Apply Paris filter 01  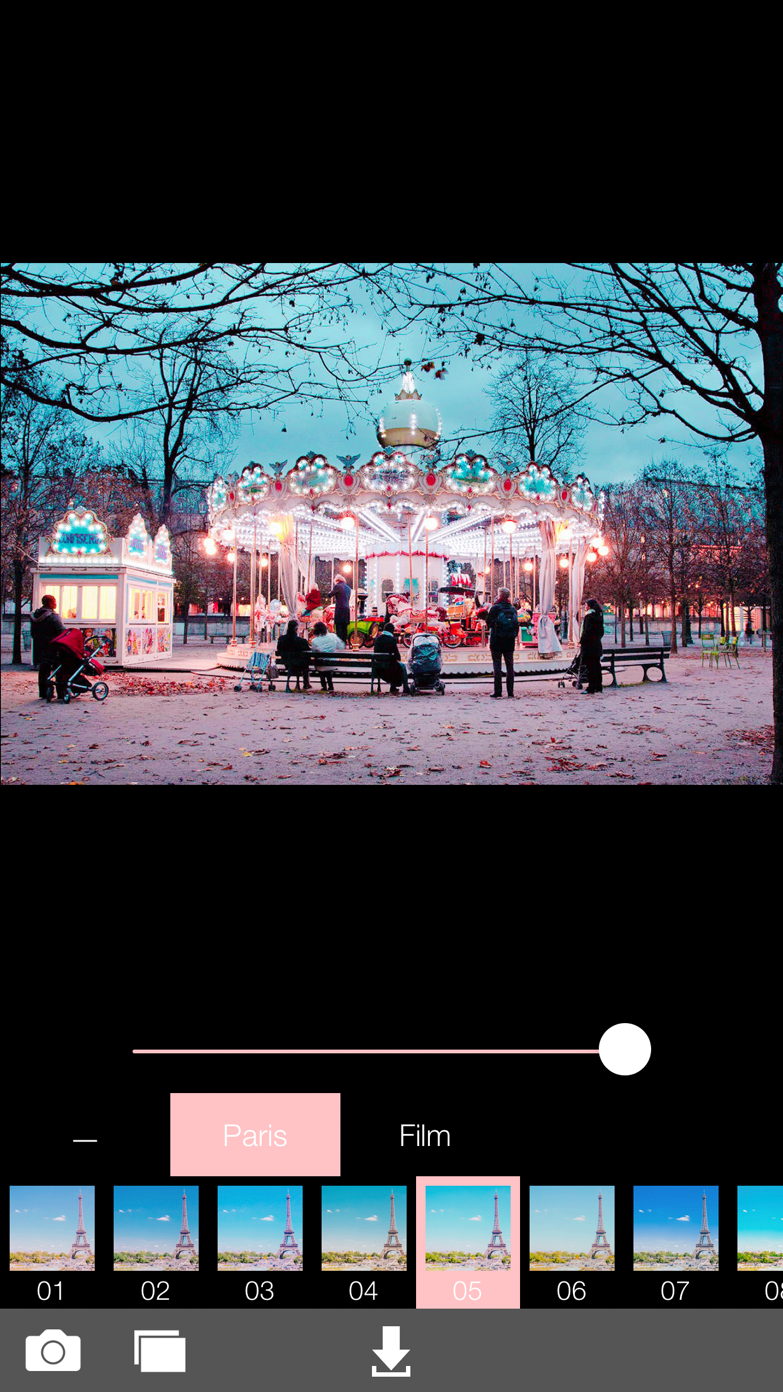[x=52, y=1241]
